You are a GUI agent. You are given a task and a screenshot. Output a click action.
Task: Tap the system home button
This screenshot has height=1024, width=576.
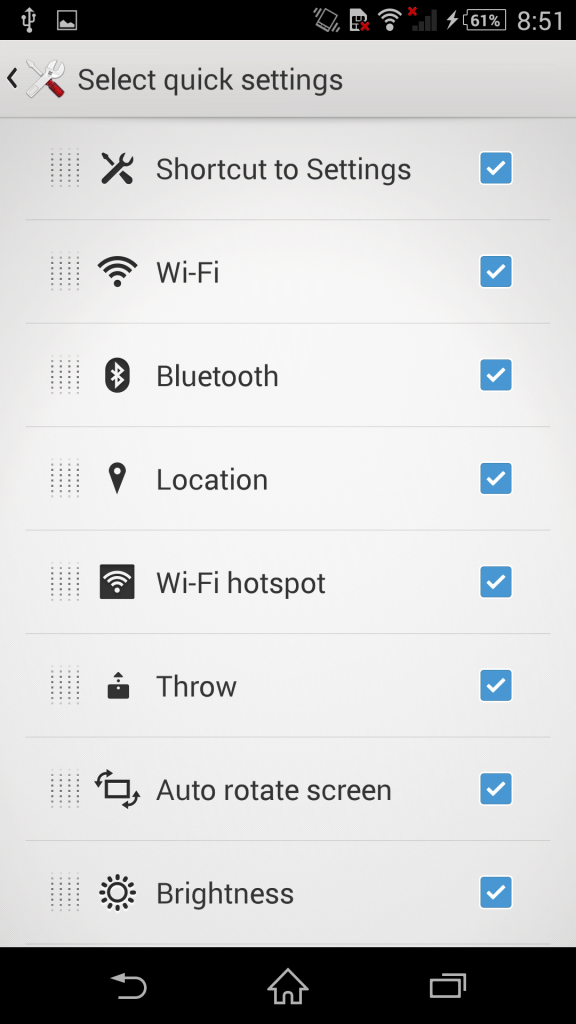click(x=288, y=986)
